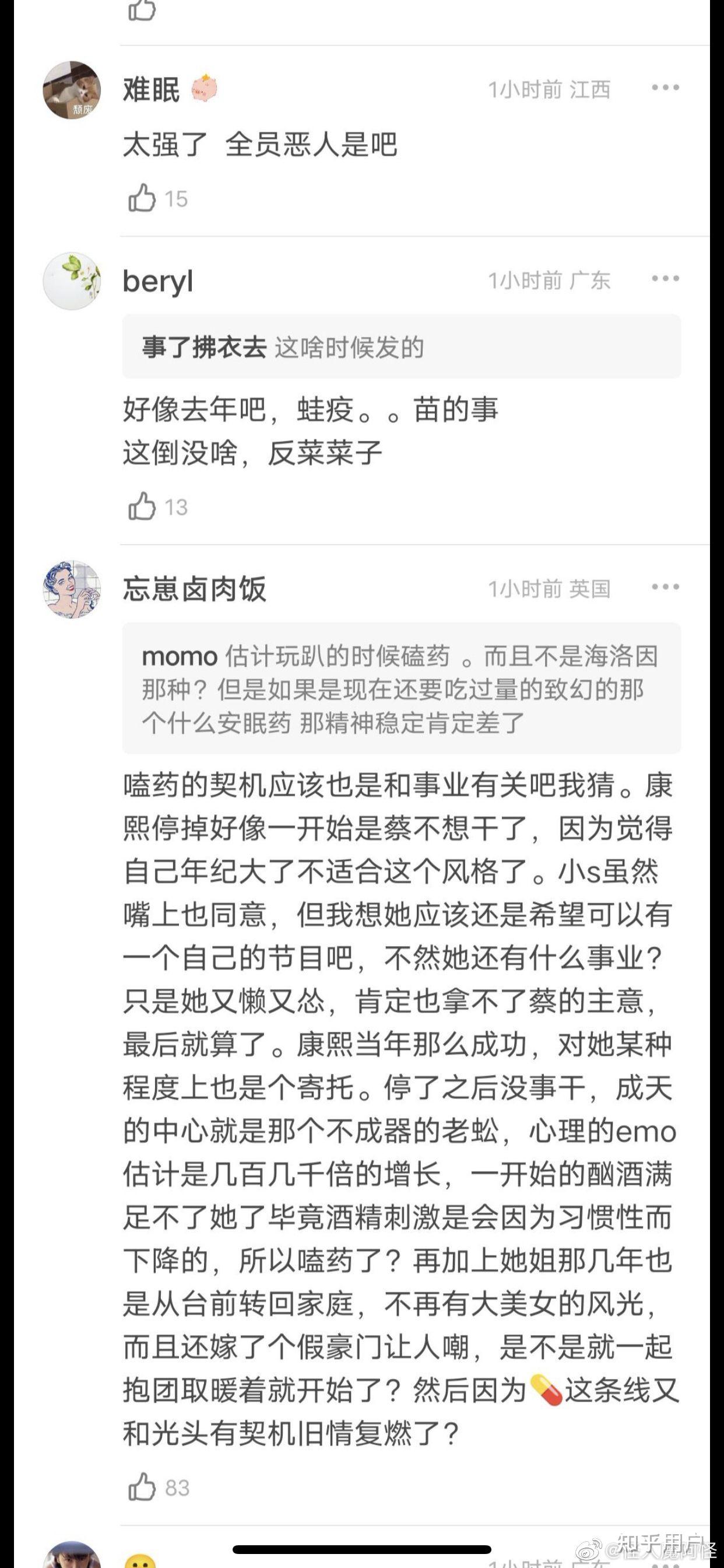Like 难眠's comment
Screen dimensions: 724x1568
[x=142, y=198]
